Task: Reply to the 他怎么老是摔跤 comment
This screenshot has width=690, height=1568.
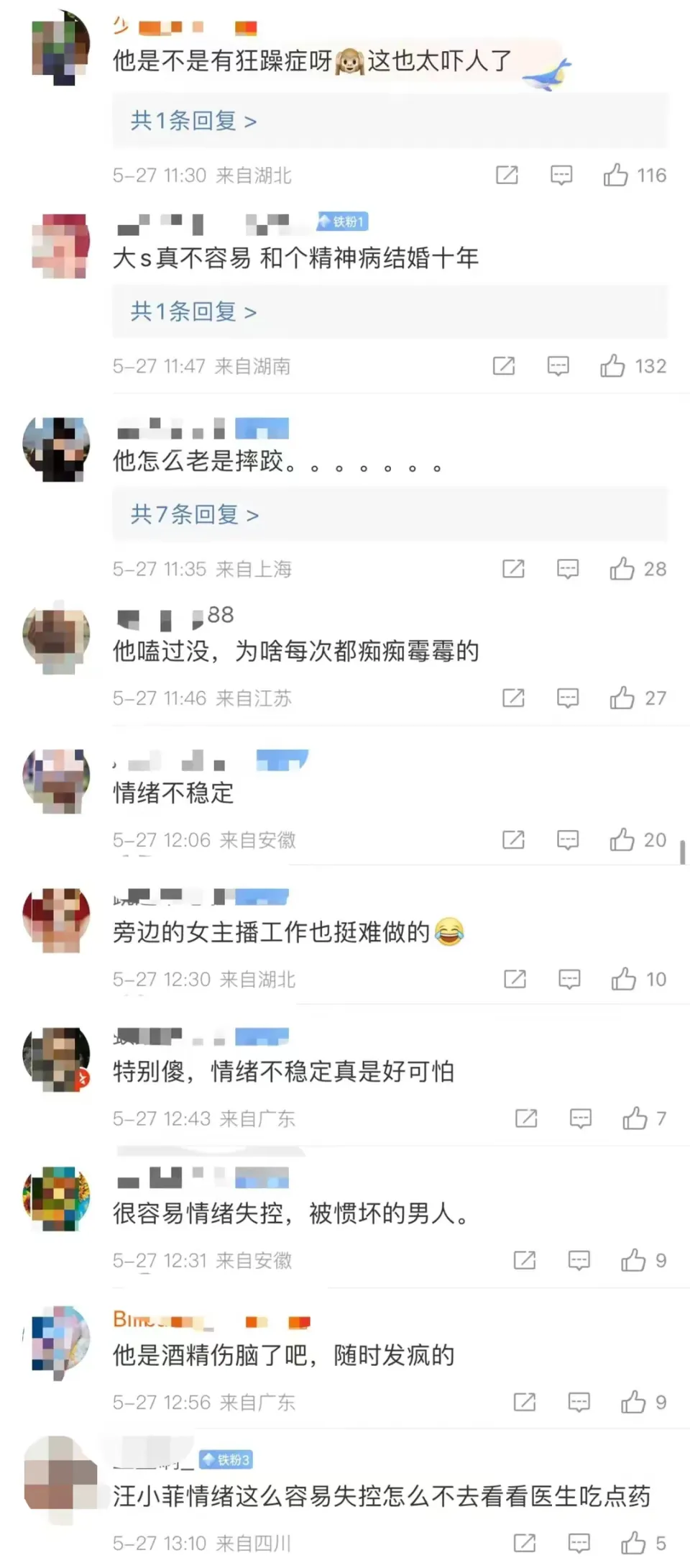Action: [568, 569]
